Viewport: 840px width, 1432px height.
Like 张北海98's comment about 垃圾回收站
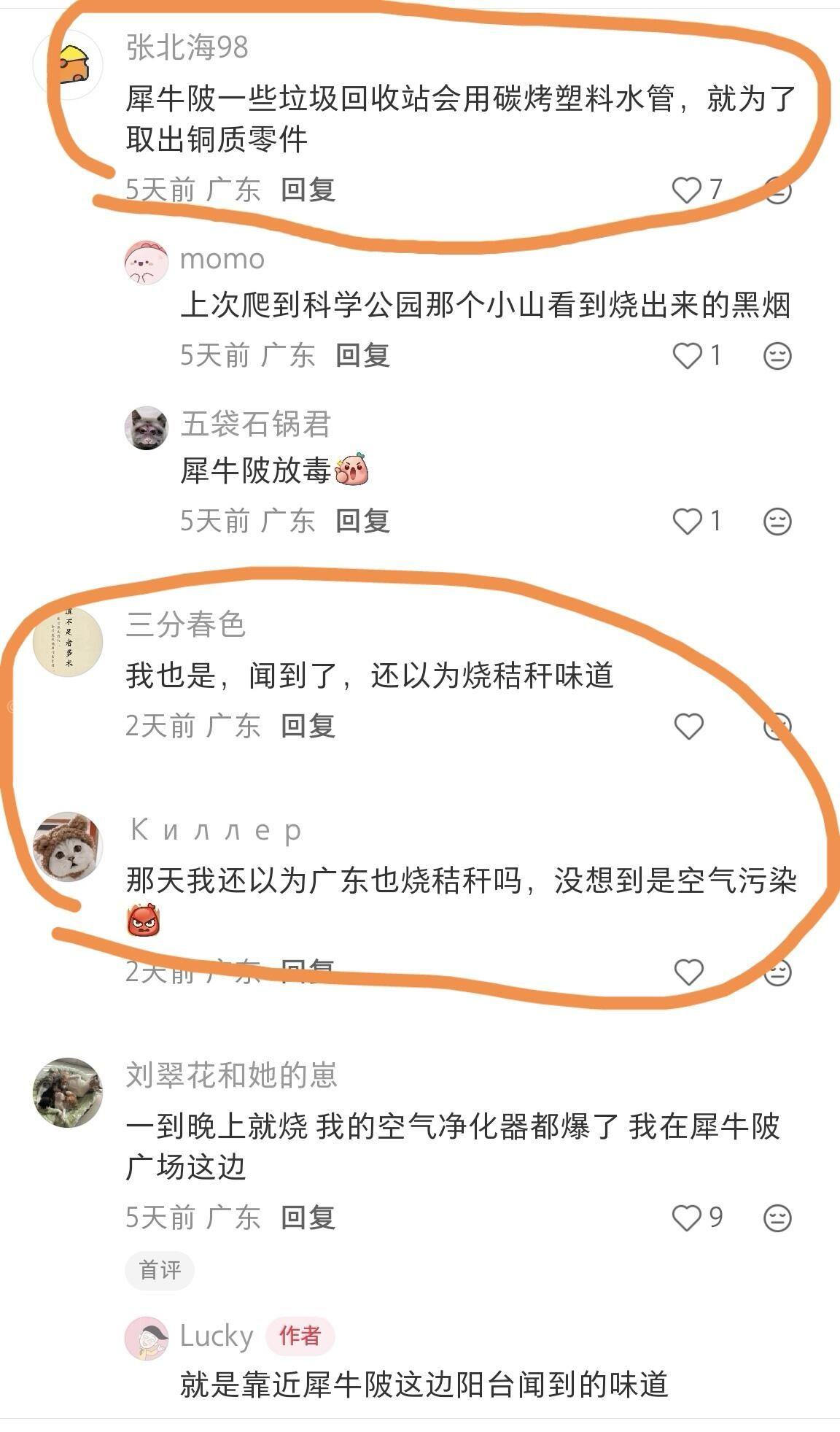click(687, 190)
